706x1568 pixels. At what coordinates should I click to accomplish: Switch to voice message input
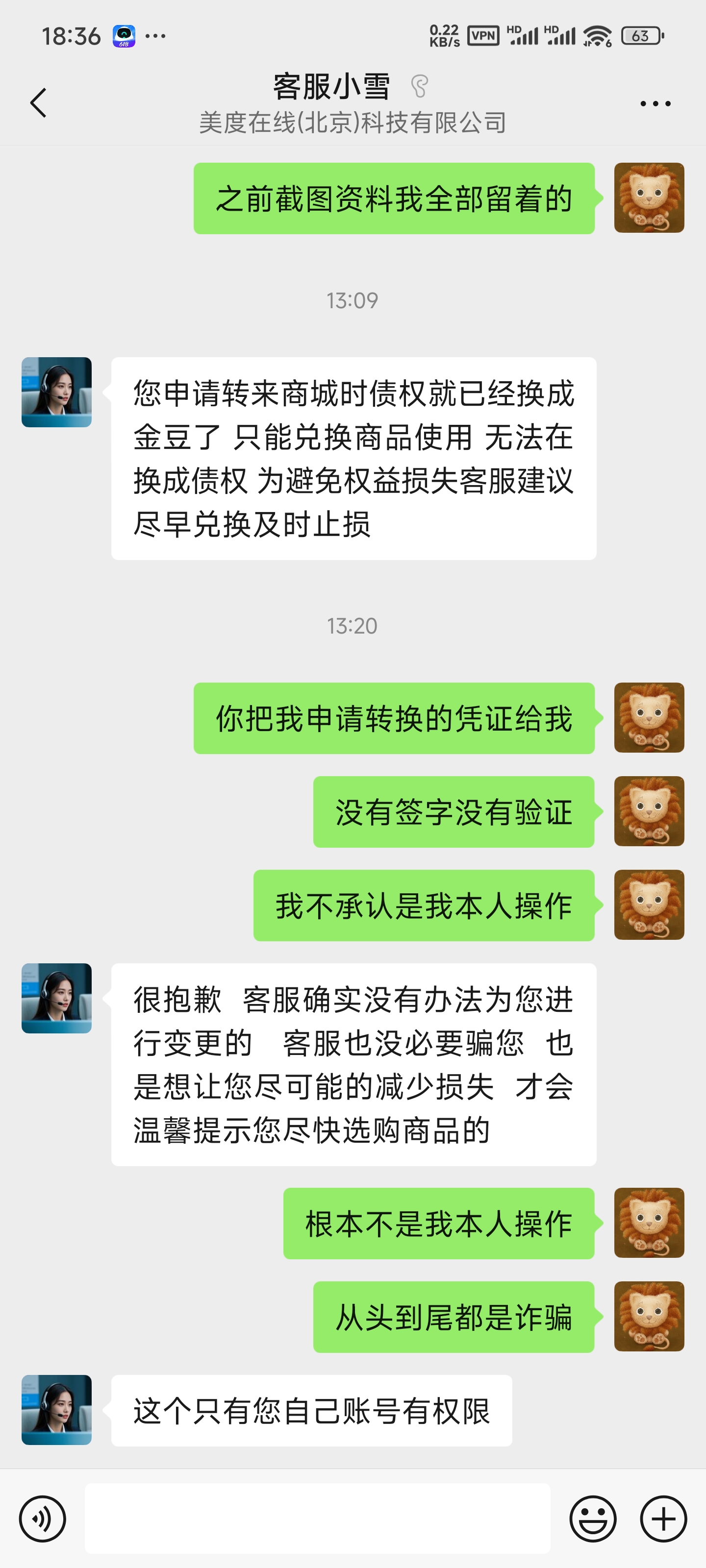[42, 1518]
